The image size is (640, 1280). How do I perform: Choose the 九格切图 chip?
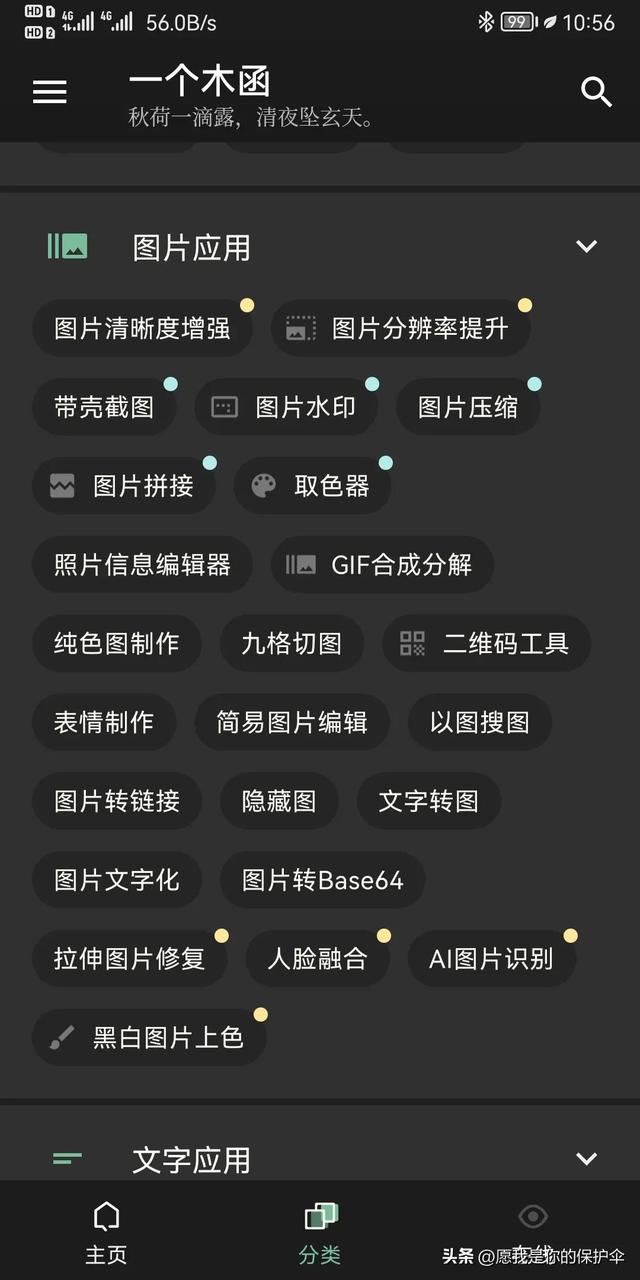pos(291,643)
